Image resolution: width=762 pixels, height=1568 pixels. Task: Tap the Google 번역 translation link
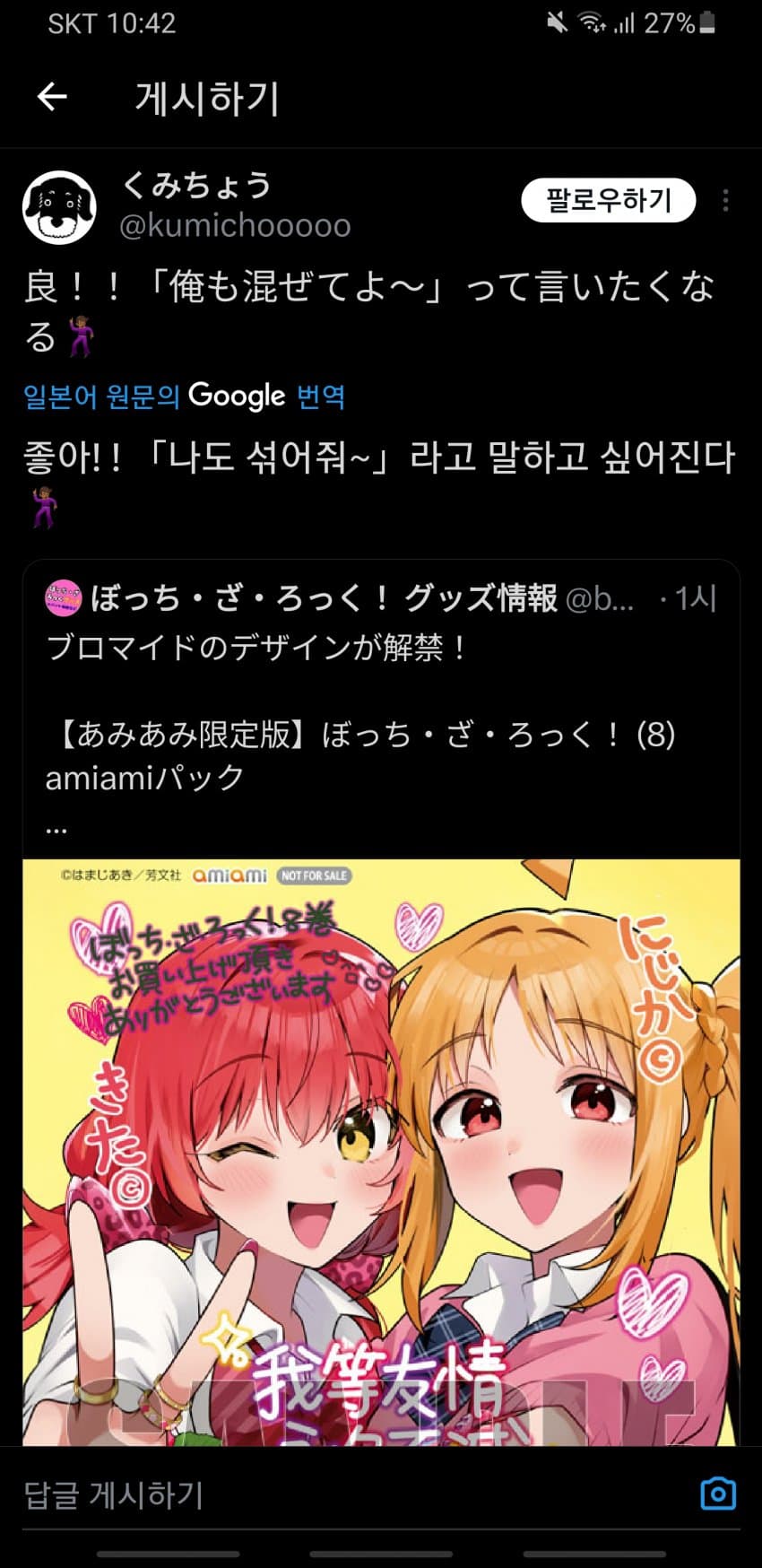coord(184,396)
